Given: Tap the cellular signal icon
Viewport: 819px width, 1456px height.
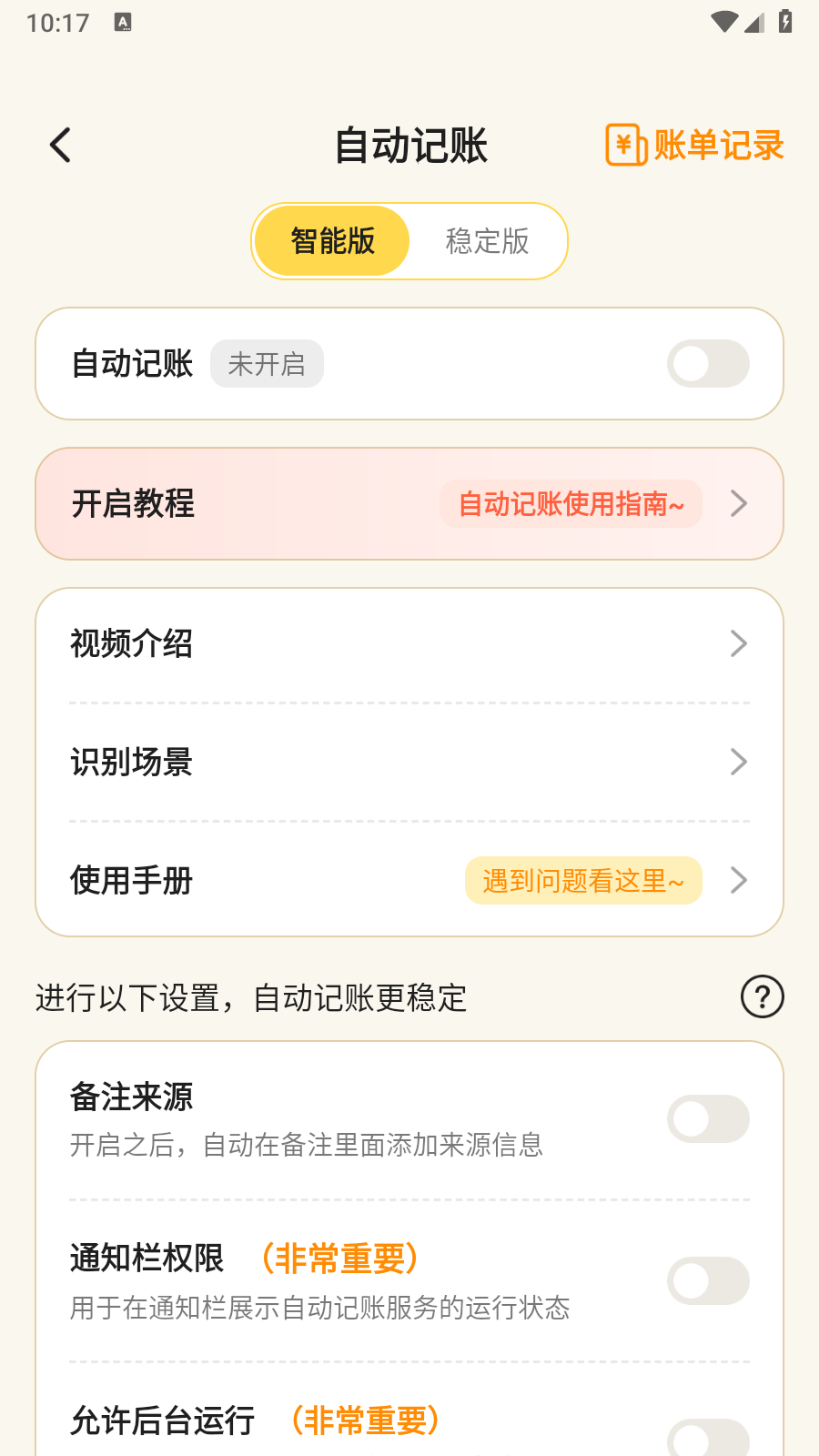Looking at the screenshot, I should tap(754, 25).
